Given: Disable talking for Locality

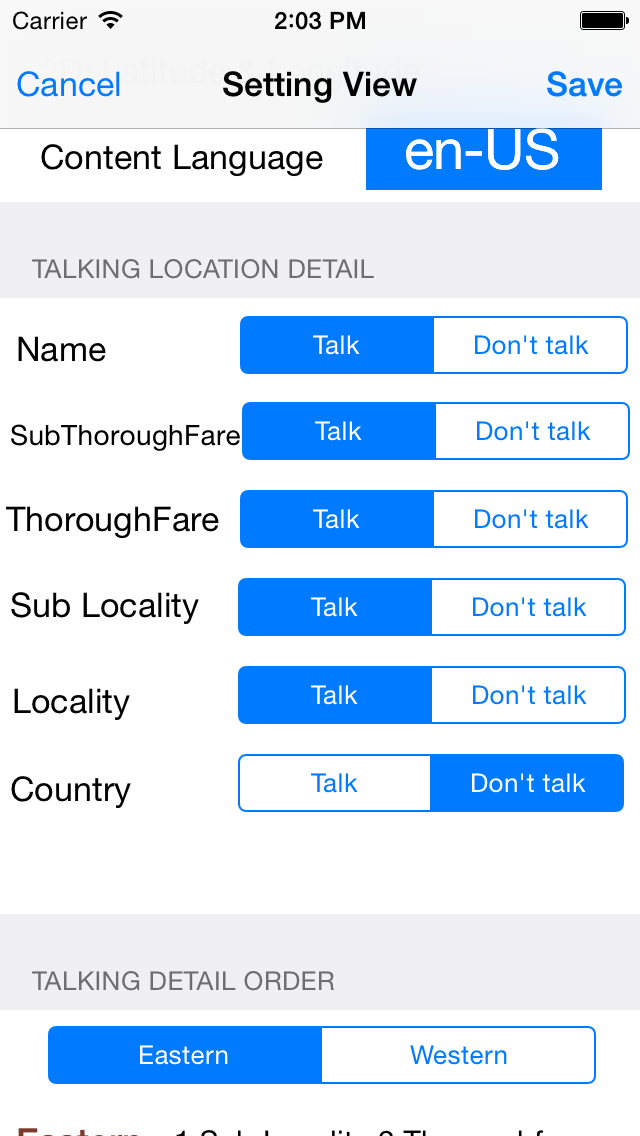Looking at the screenshot, I should (528, 695).
